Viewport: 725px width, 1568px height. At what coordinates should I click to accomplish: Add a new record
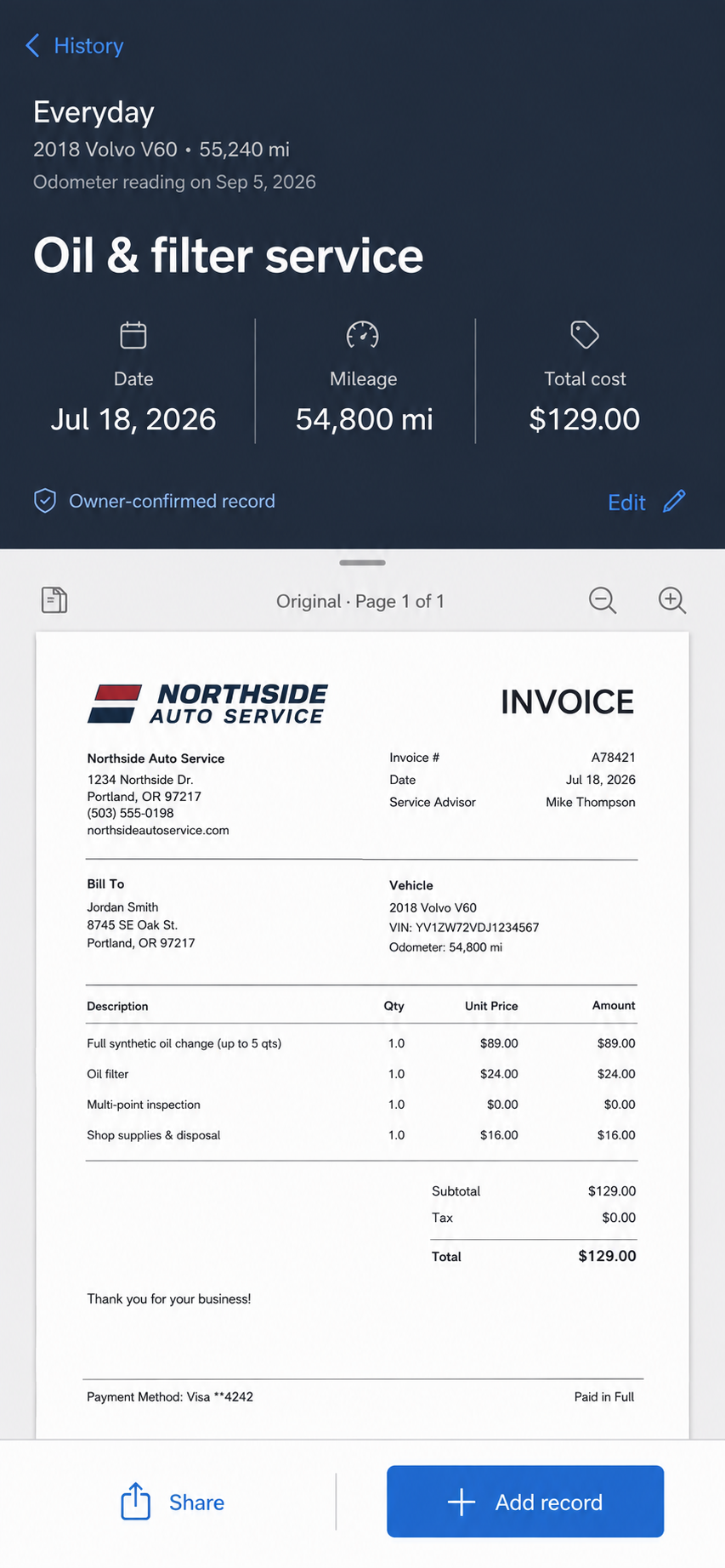pyautogui.click(x=525, y=1502)
